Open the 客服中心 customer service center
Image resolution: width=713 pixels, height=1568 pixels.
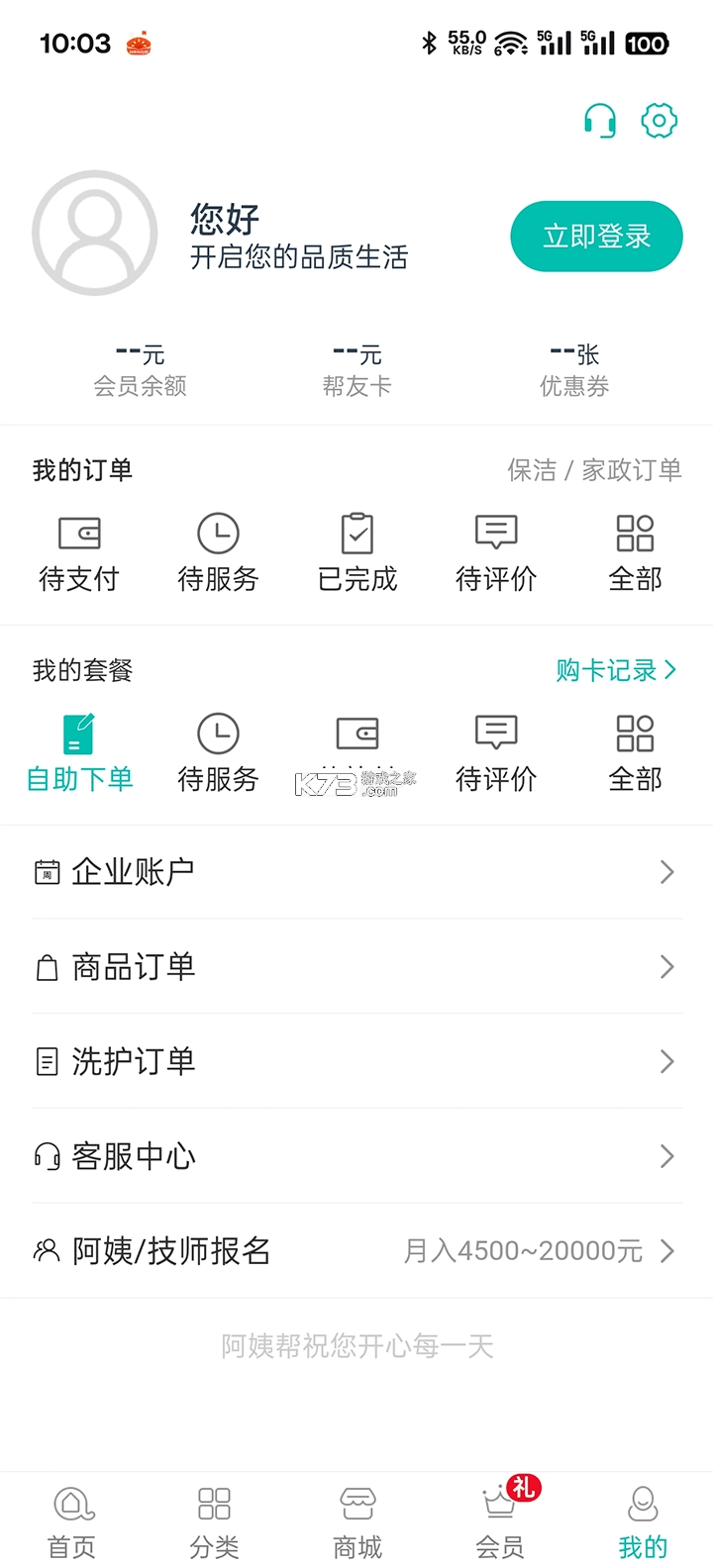[x=356, y=1156]
